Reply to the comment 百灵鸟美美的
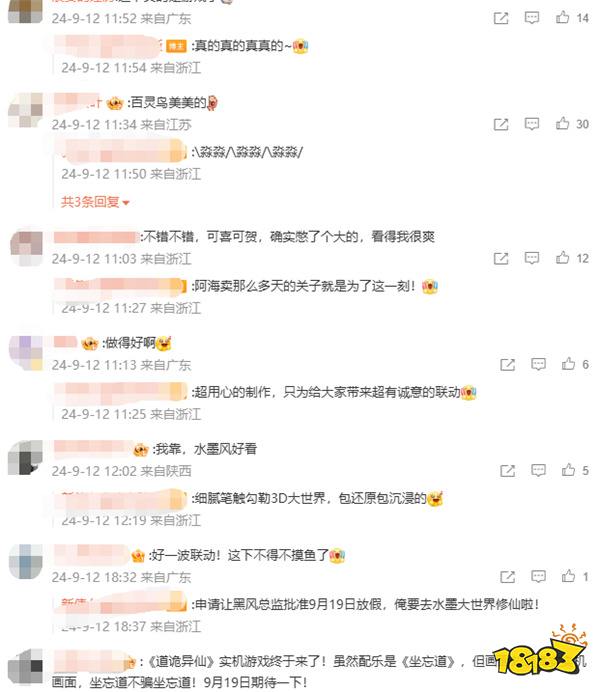The height and width of the screenshot is (692, 600). [533, 124]
